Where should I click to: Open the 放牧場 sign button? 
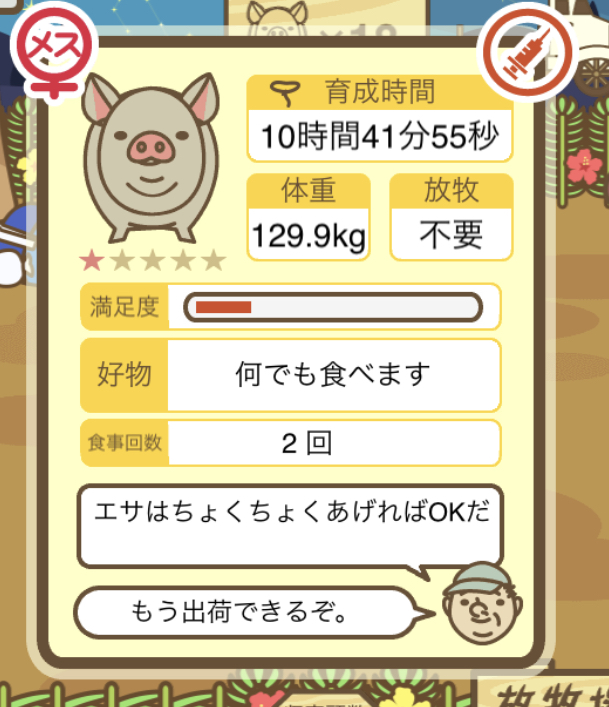point(545,693)
